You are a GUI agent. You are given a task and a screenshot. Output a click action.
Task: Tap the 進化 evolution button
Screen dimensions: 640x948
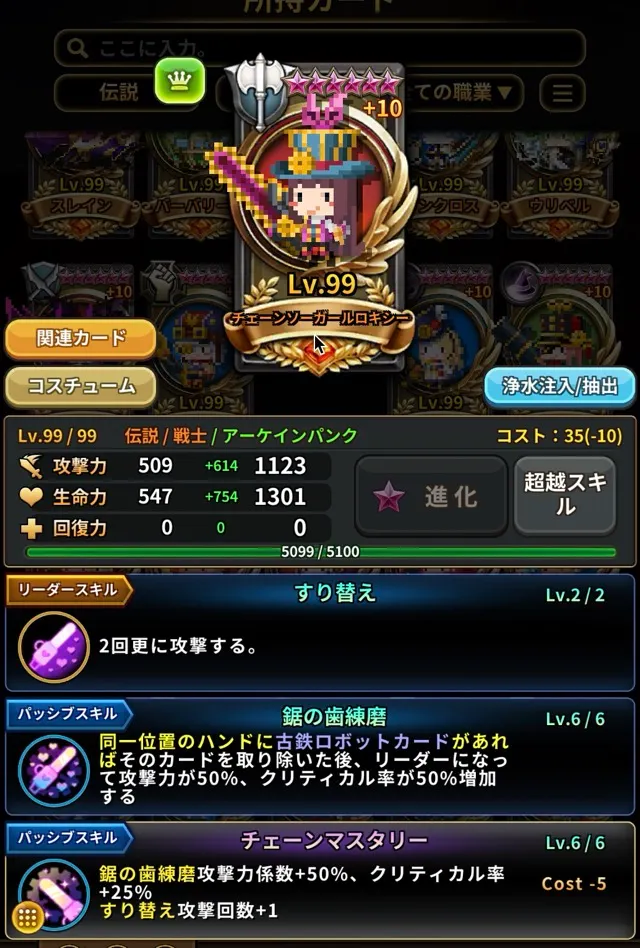(x=431, y=496)
